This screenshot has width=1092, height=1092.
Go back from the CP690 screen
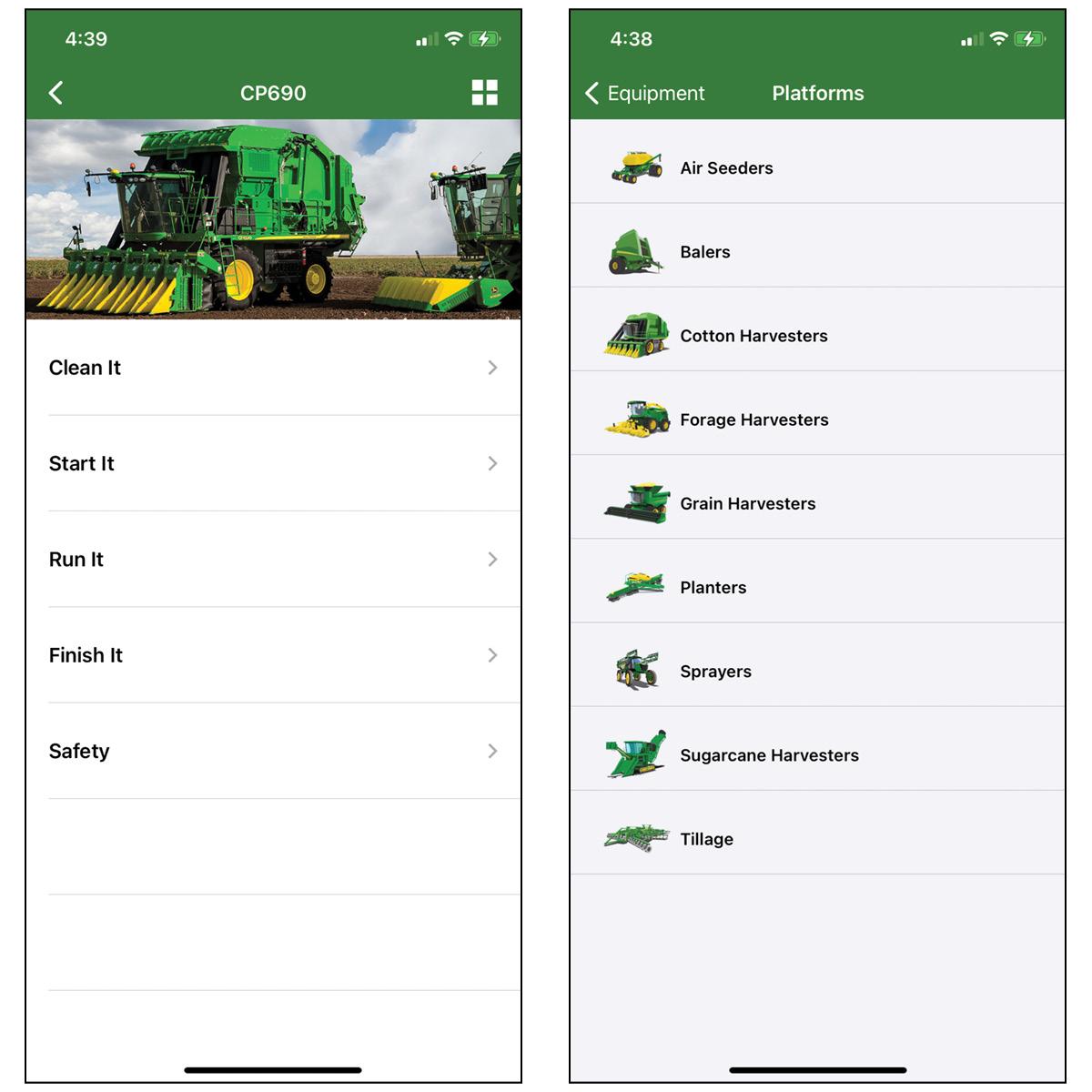56,93
